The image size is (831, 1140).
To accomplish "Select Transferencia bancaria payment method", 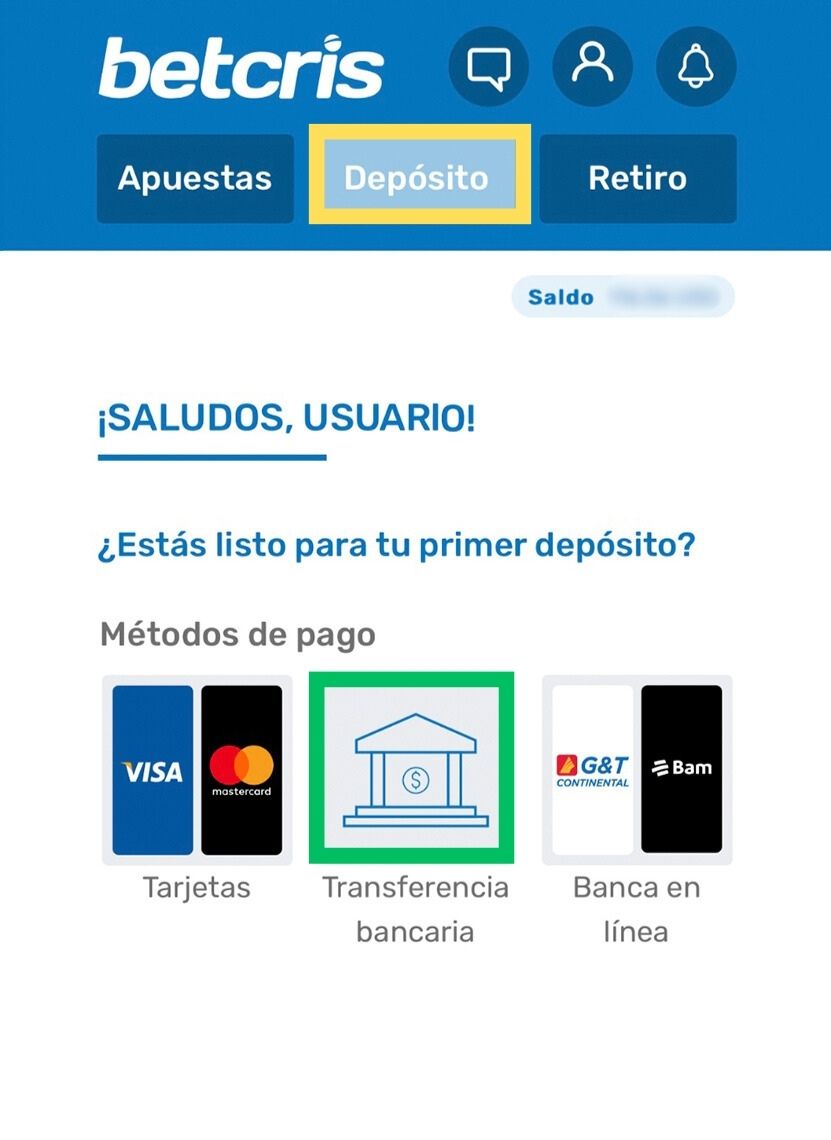I will (412, 768).
